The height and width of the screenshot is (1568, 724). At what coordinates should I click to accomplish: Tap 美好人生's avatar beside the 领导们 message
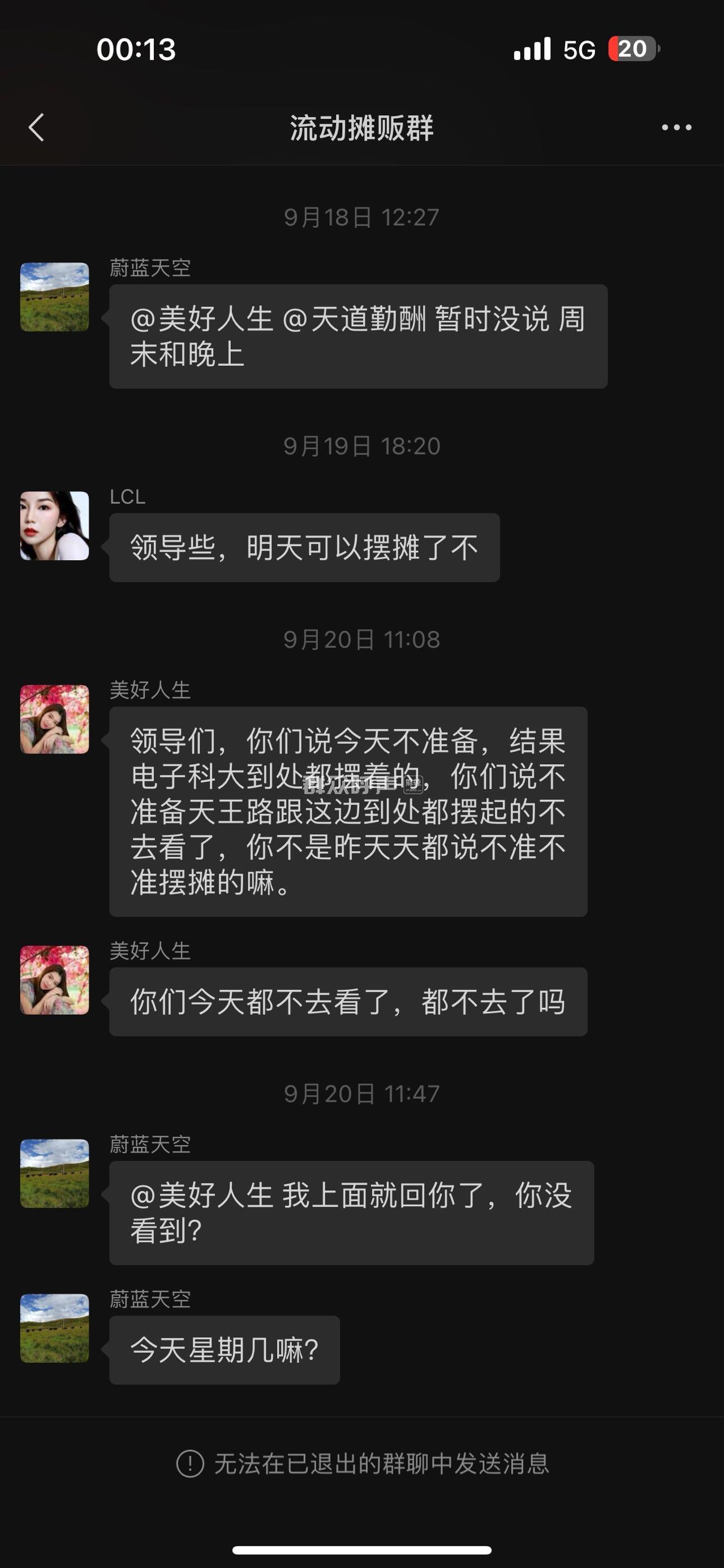[55, 720]
